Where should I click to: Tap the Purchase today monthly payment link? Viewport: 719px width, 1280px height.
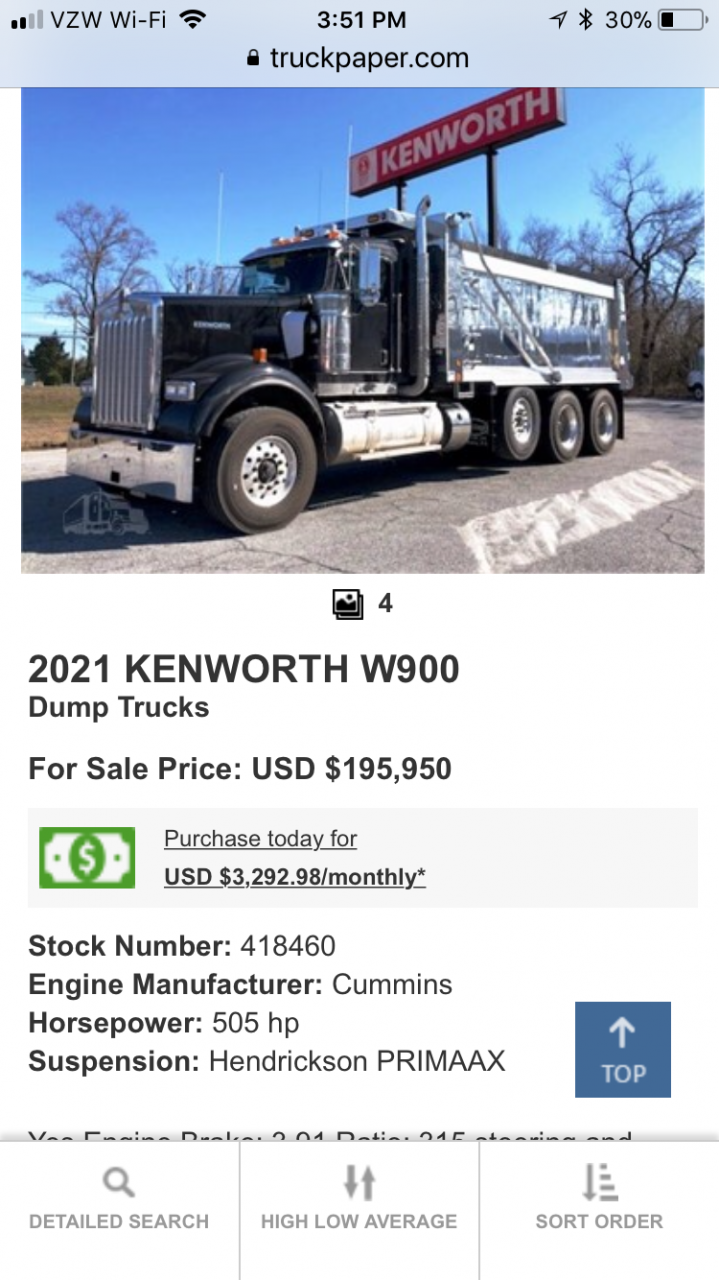point(294,858)
